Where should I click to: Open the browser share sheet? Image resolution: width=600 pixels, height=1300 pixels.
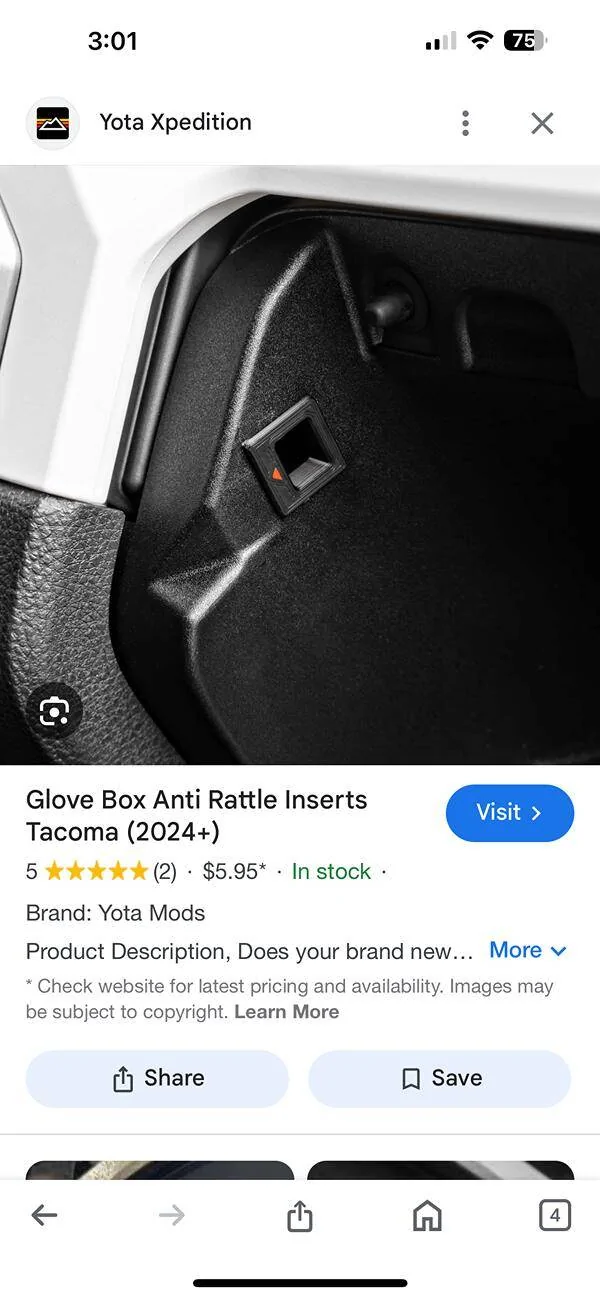click(300, 1215)
